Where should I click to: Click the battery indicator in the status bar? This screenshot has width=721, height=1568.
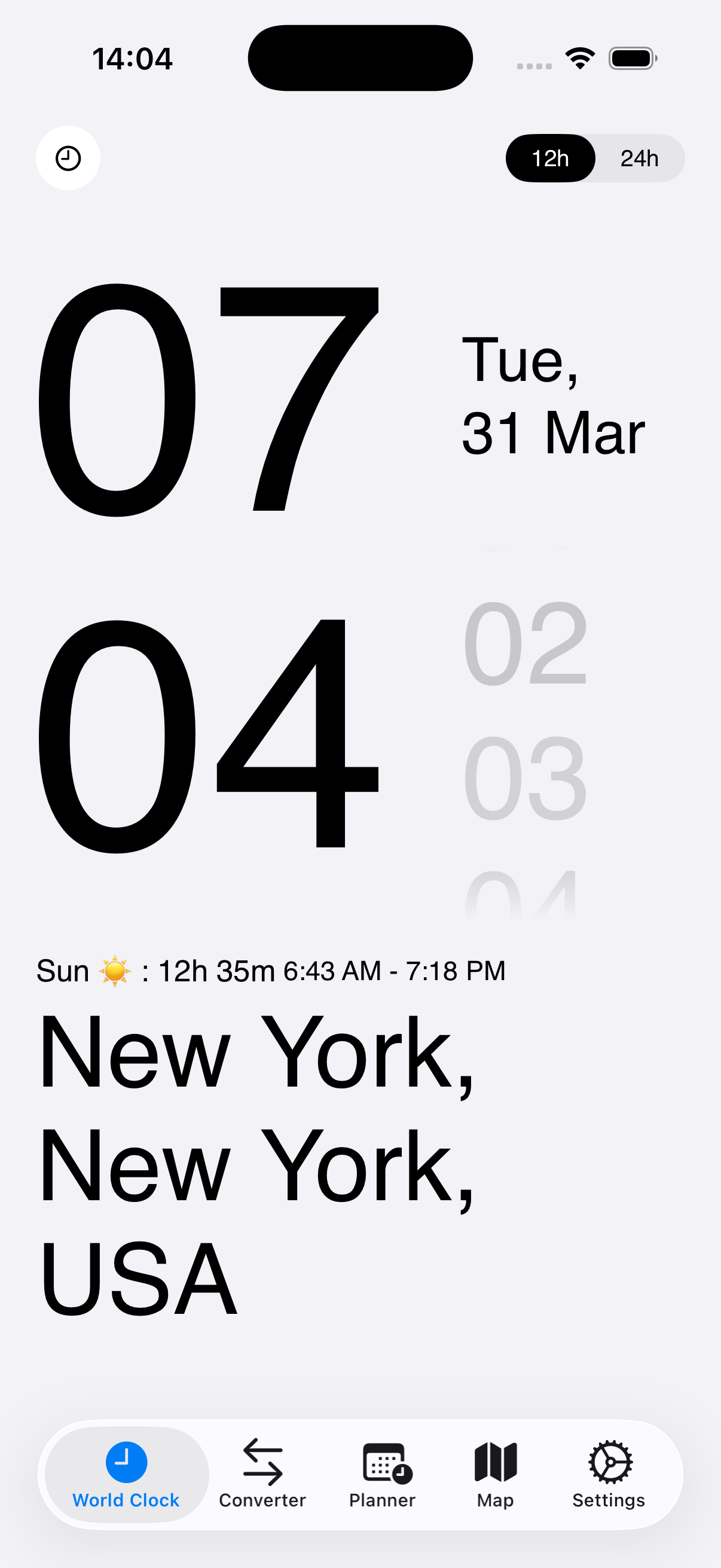point(633,58)
